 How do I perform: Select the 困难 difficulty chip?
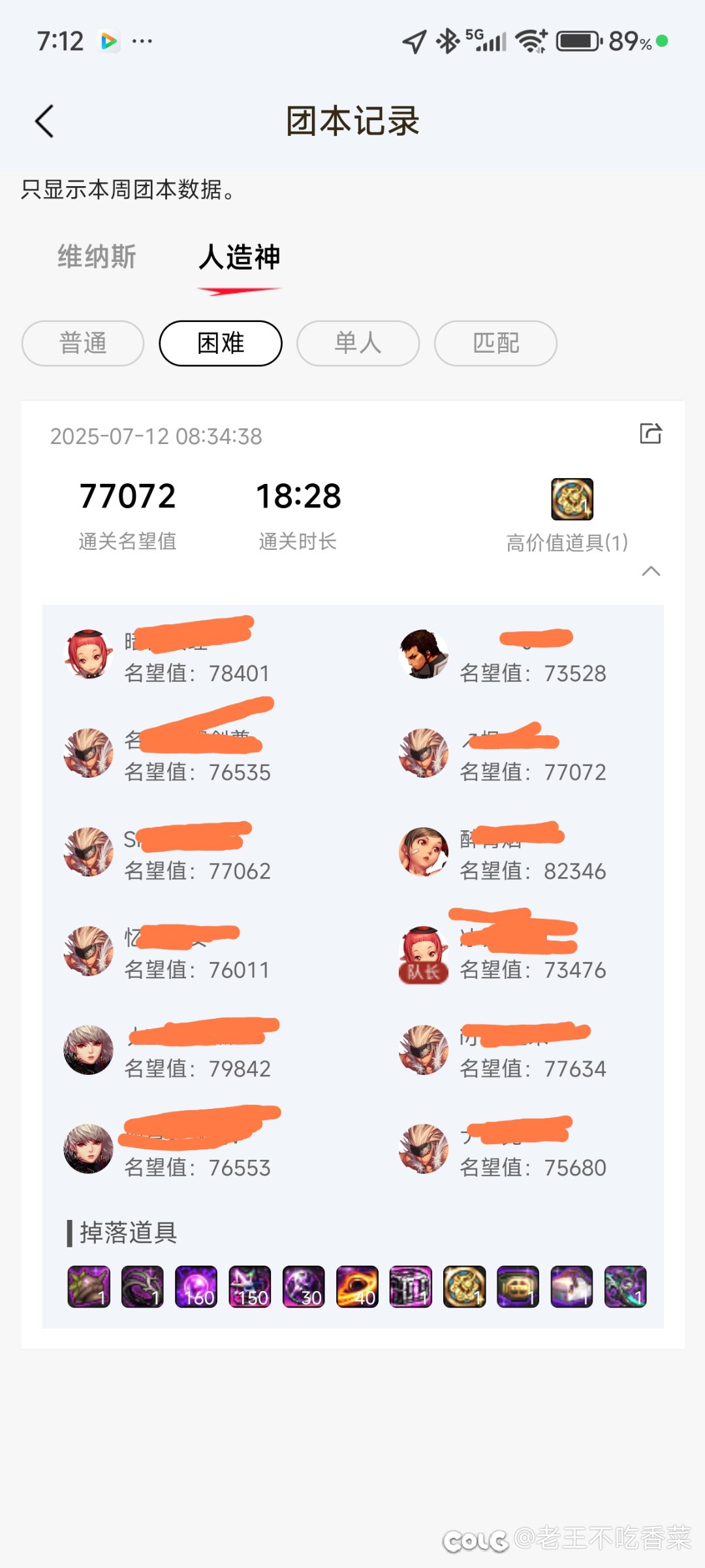(x=221, y=344)
